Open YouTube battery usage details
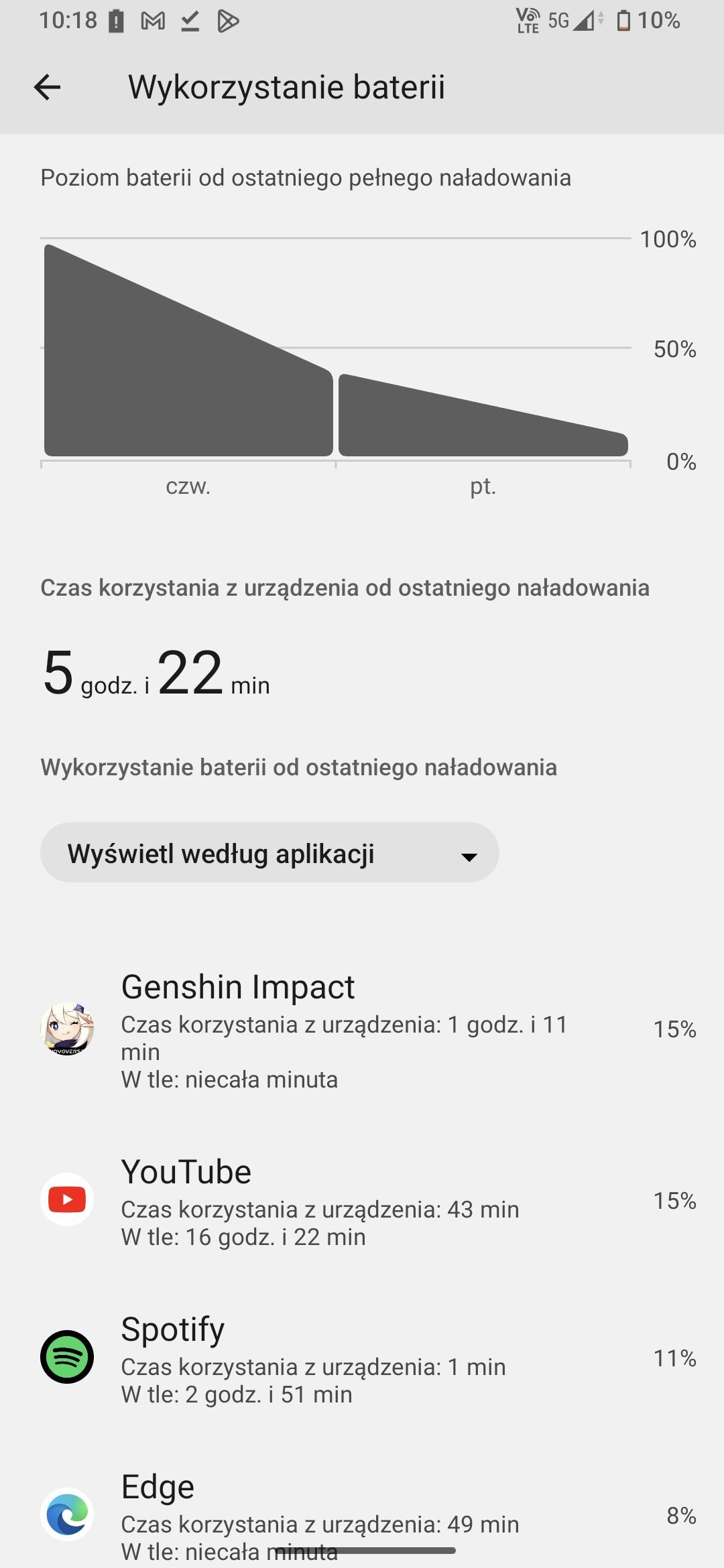 click(x=362, y=1201)
